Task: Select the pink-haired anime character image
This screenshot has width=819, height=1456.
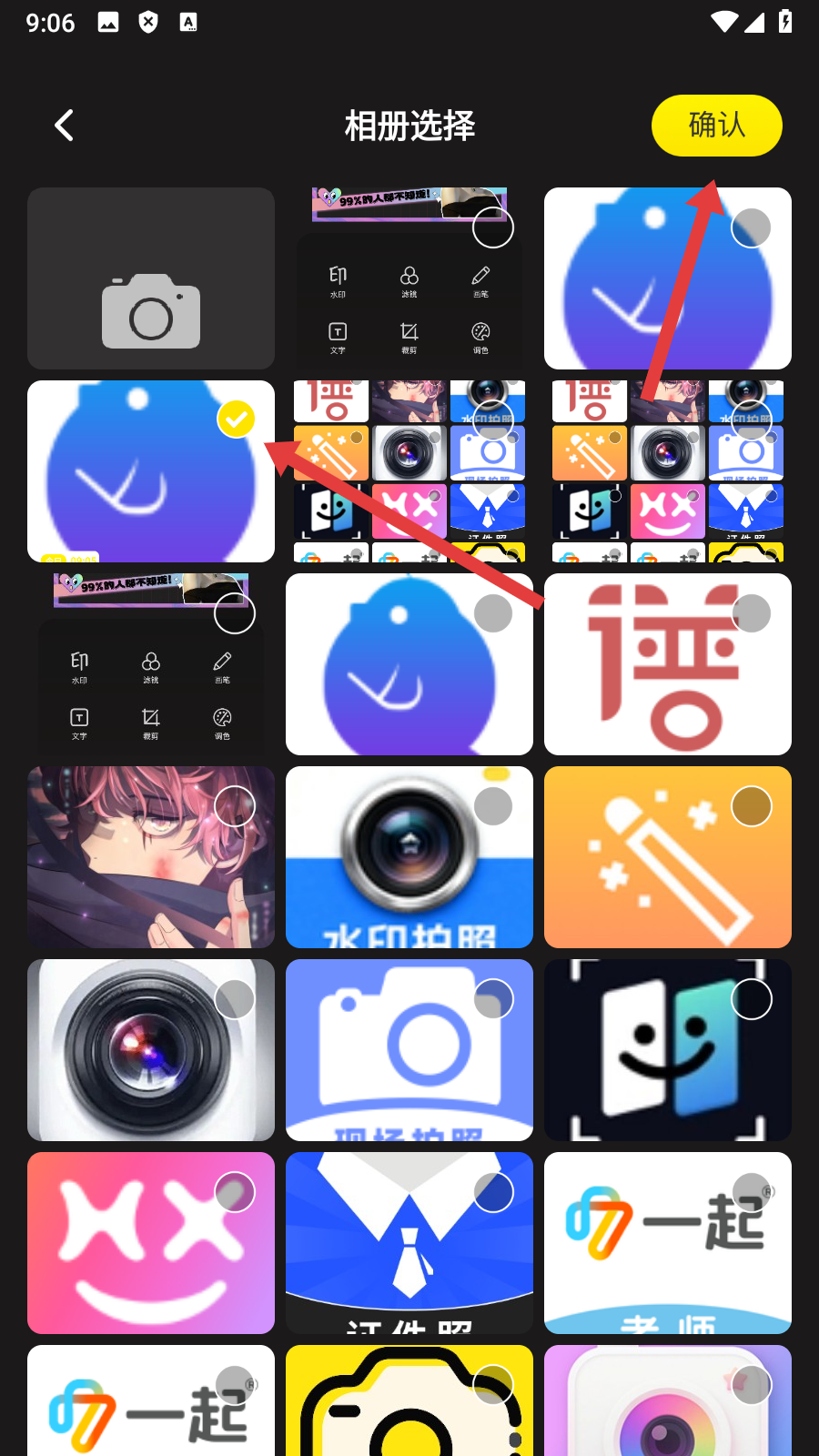Action: 235,806
